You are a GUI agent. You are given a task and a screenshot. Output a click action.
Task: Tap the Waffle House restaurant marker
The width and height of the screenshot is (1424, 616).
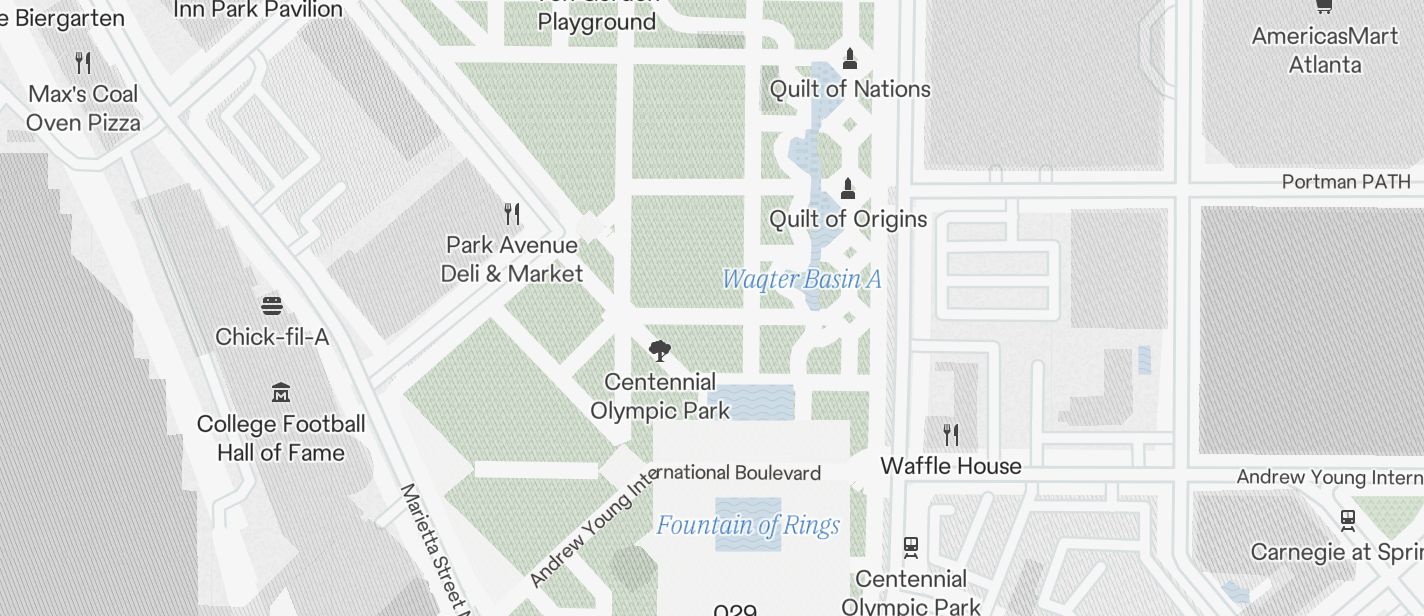[950, 434]
